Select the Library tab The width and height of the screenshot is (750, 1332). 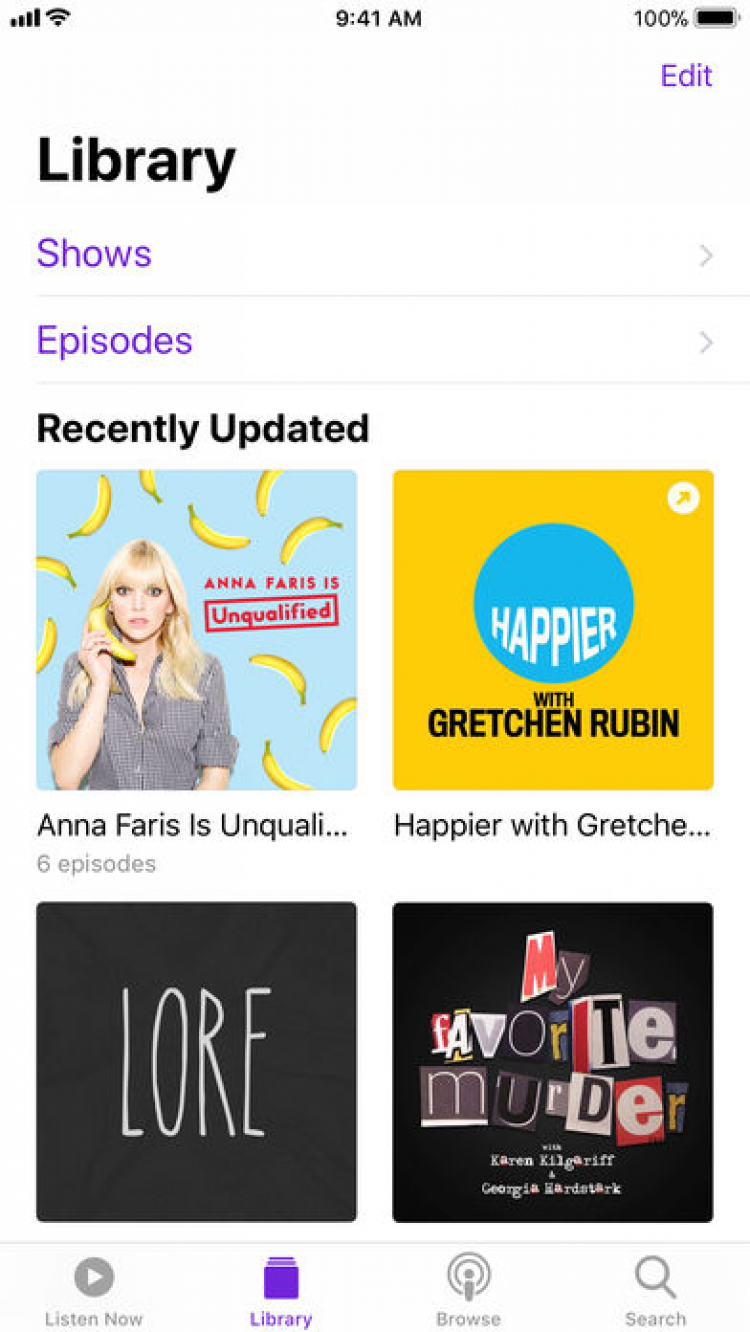(281, 1290)
